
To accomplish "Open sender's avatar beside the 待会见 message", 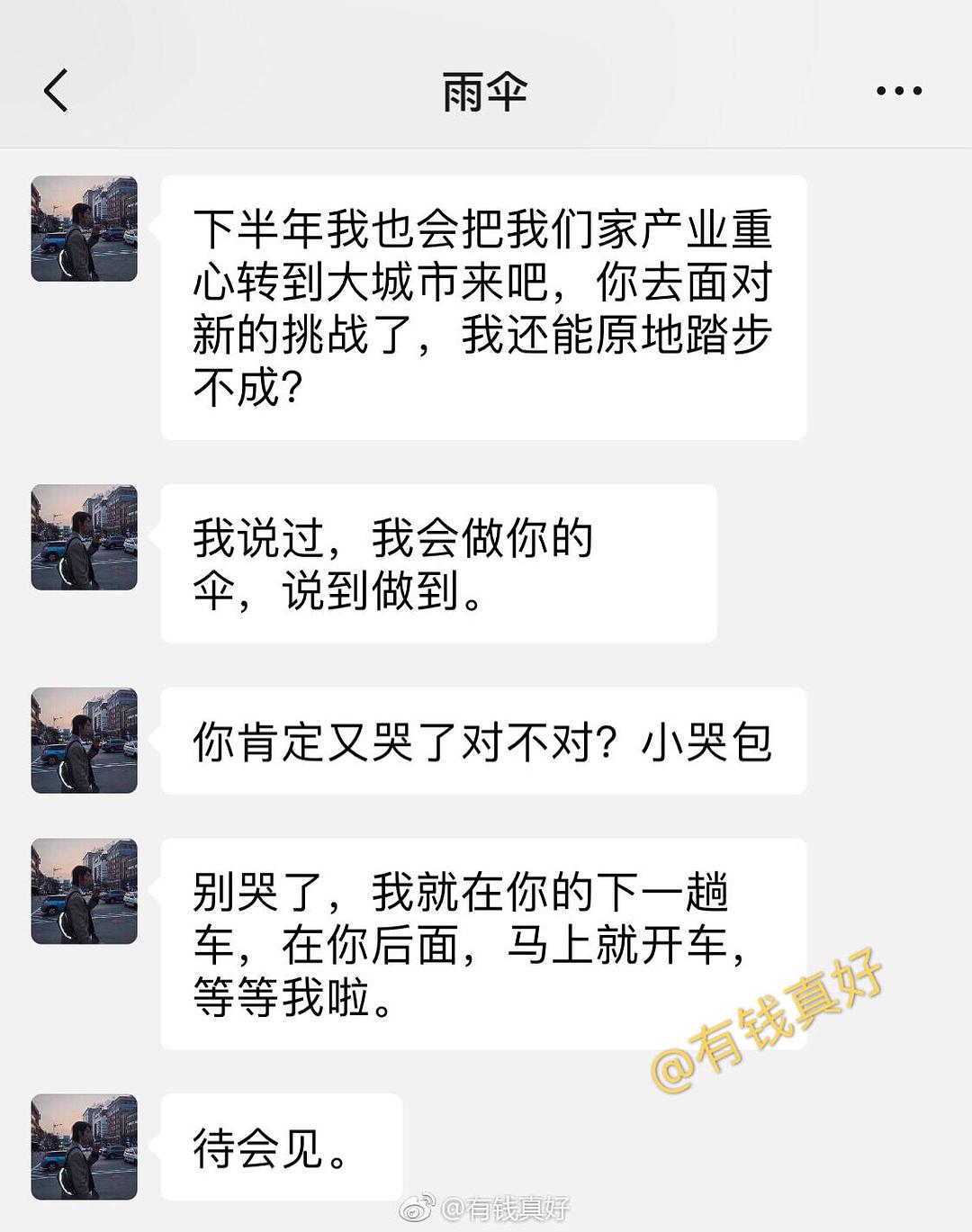I will click(85, 1147).
